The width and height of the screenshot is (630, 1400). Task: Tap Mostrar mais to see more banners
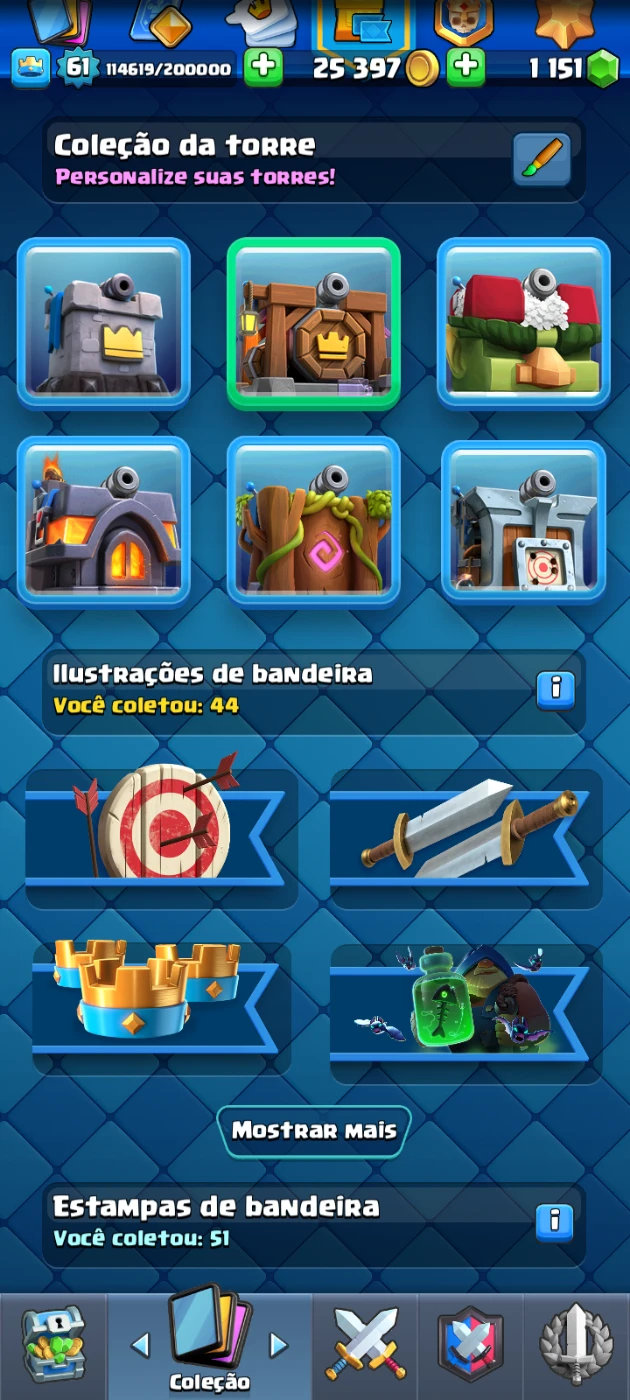coord(314,1131)
